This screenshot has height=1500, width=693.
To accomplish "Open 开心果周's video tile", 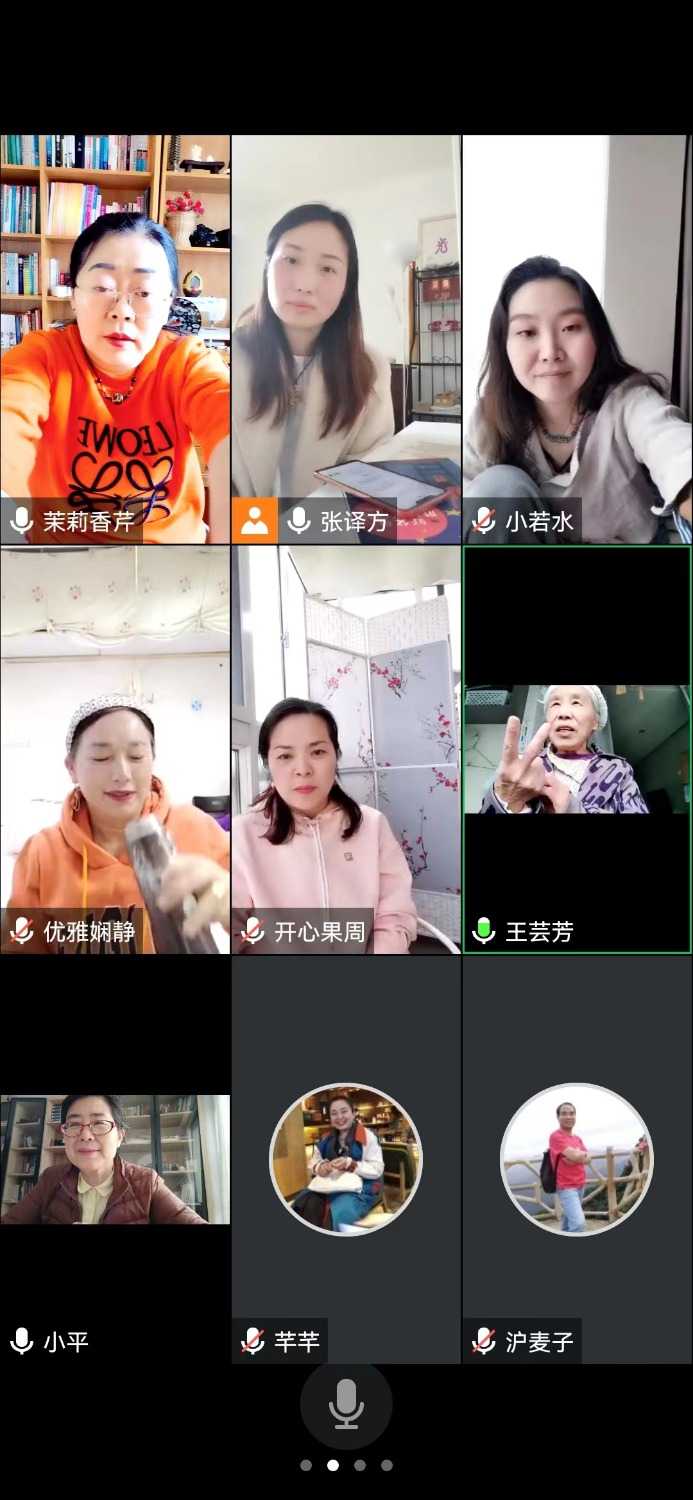I will tap(346, 749).
